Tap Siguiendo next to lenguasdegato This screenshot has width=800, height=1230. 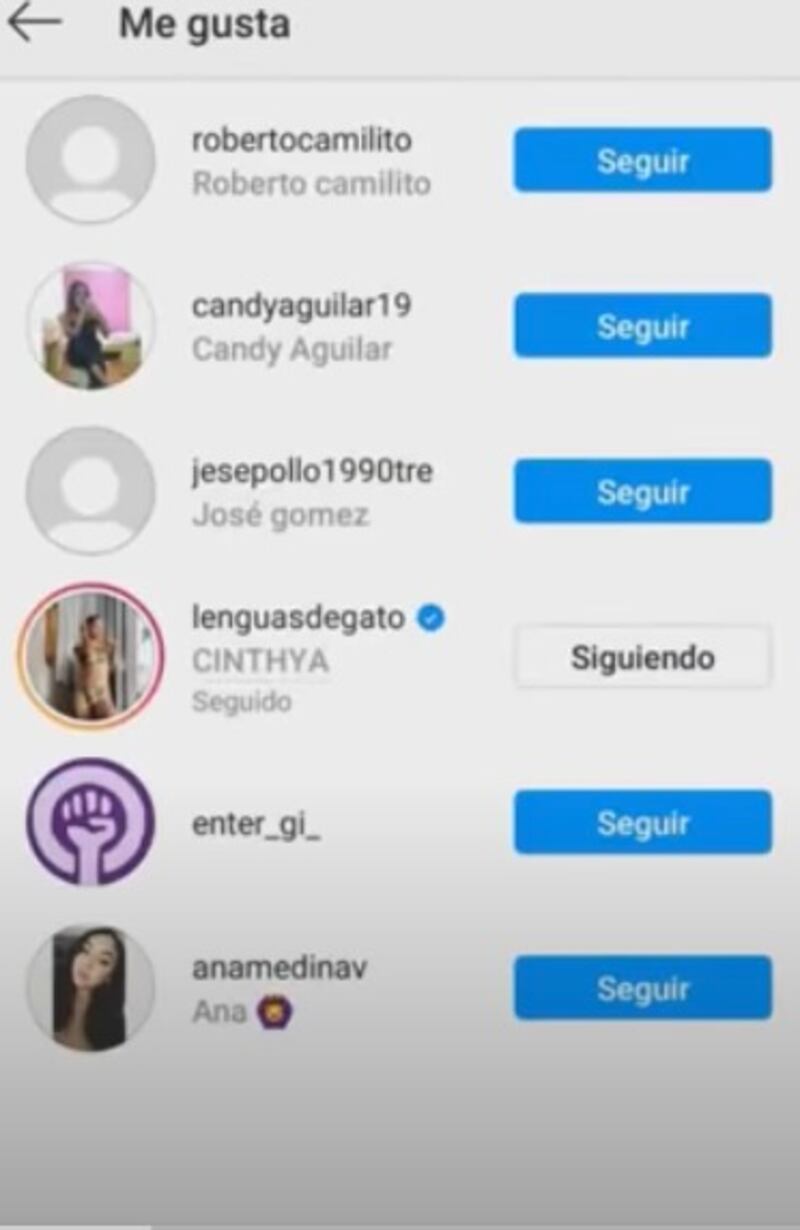point(643,657)
